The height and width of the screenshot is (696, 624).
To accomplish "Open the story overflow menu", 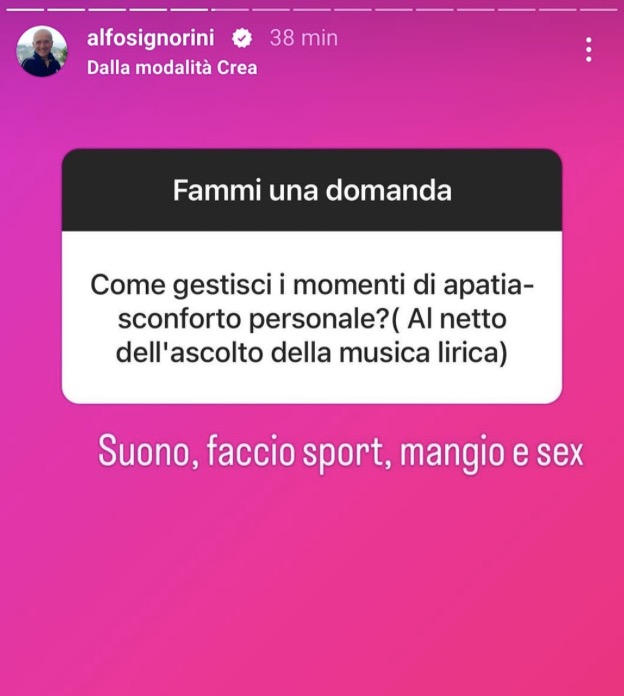I will (589, 49).
